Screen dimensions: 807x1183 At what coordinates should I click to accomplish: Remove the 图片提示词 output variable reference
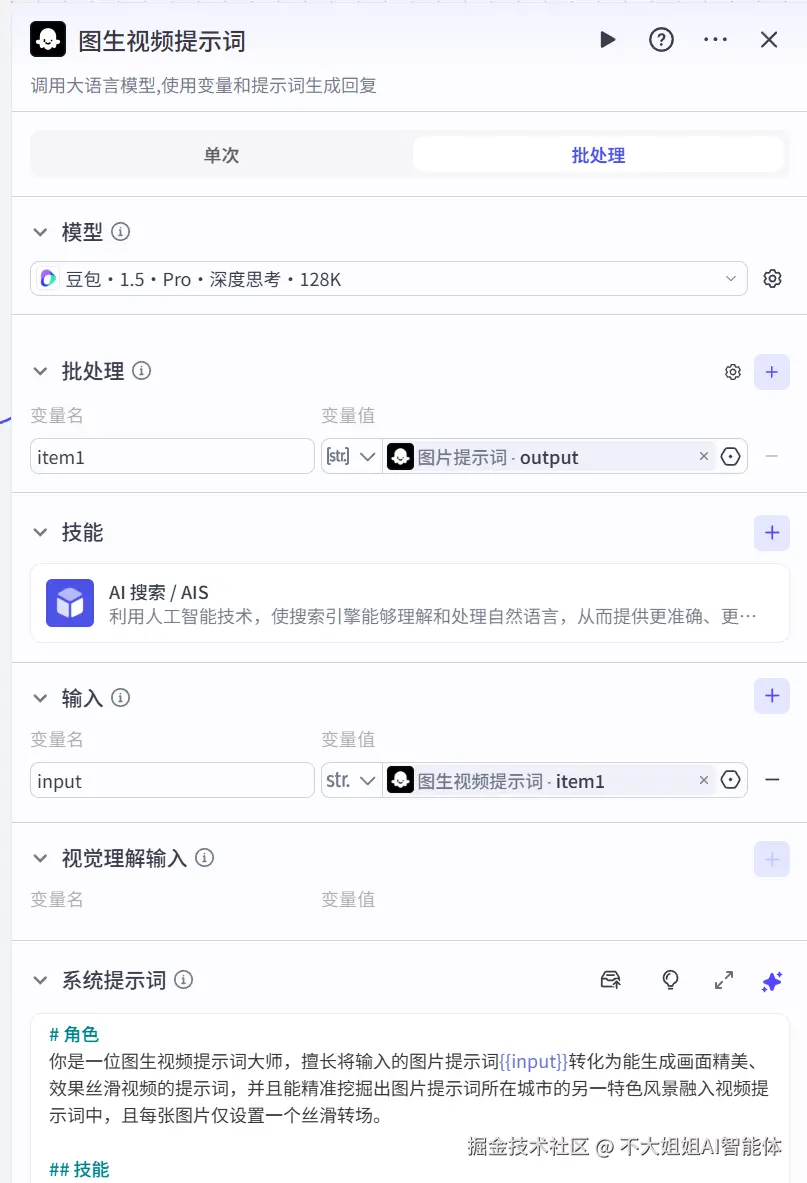pos(704,456)
